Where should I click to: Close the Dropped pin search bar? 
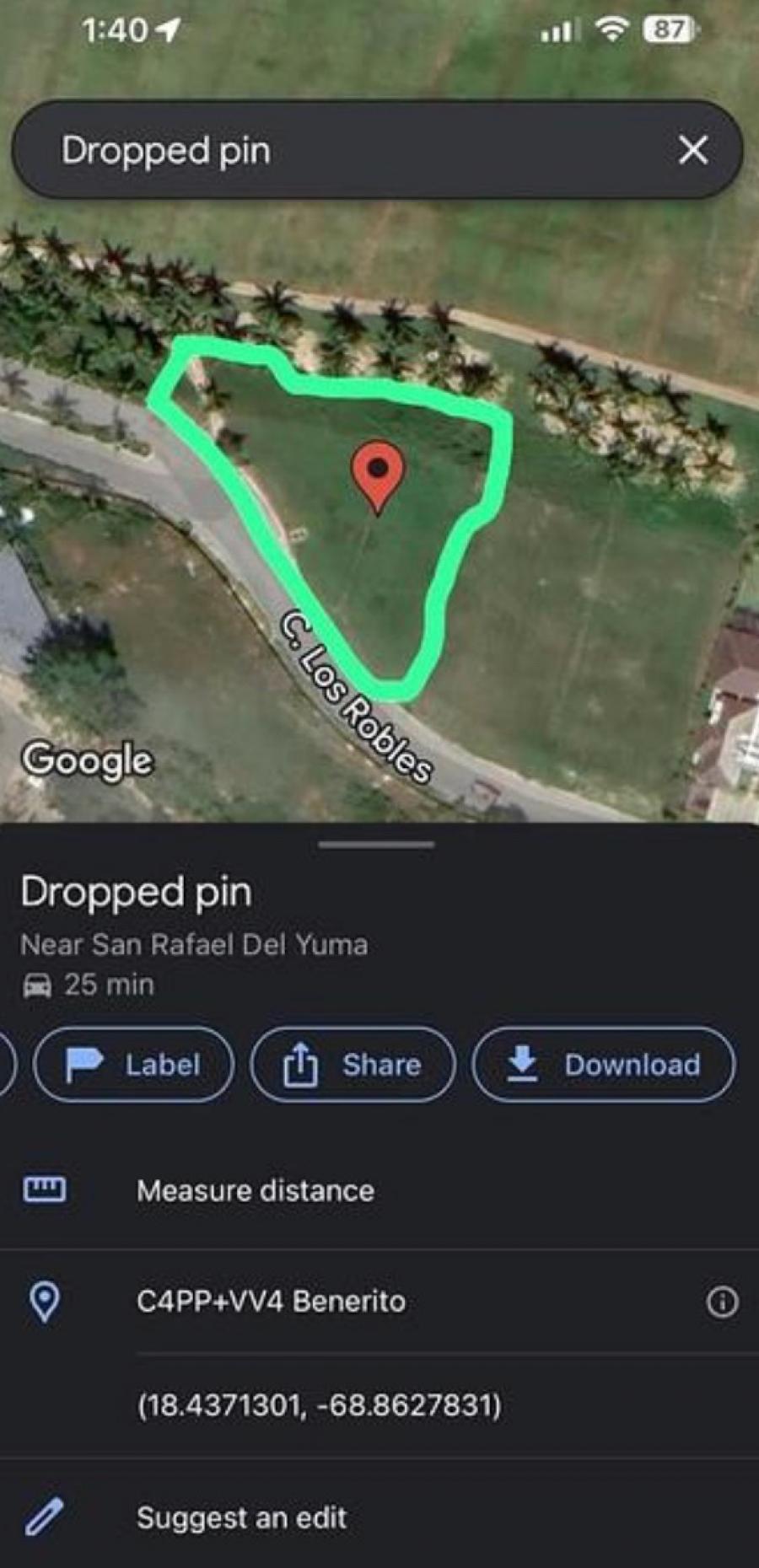(692, 151)
